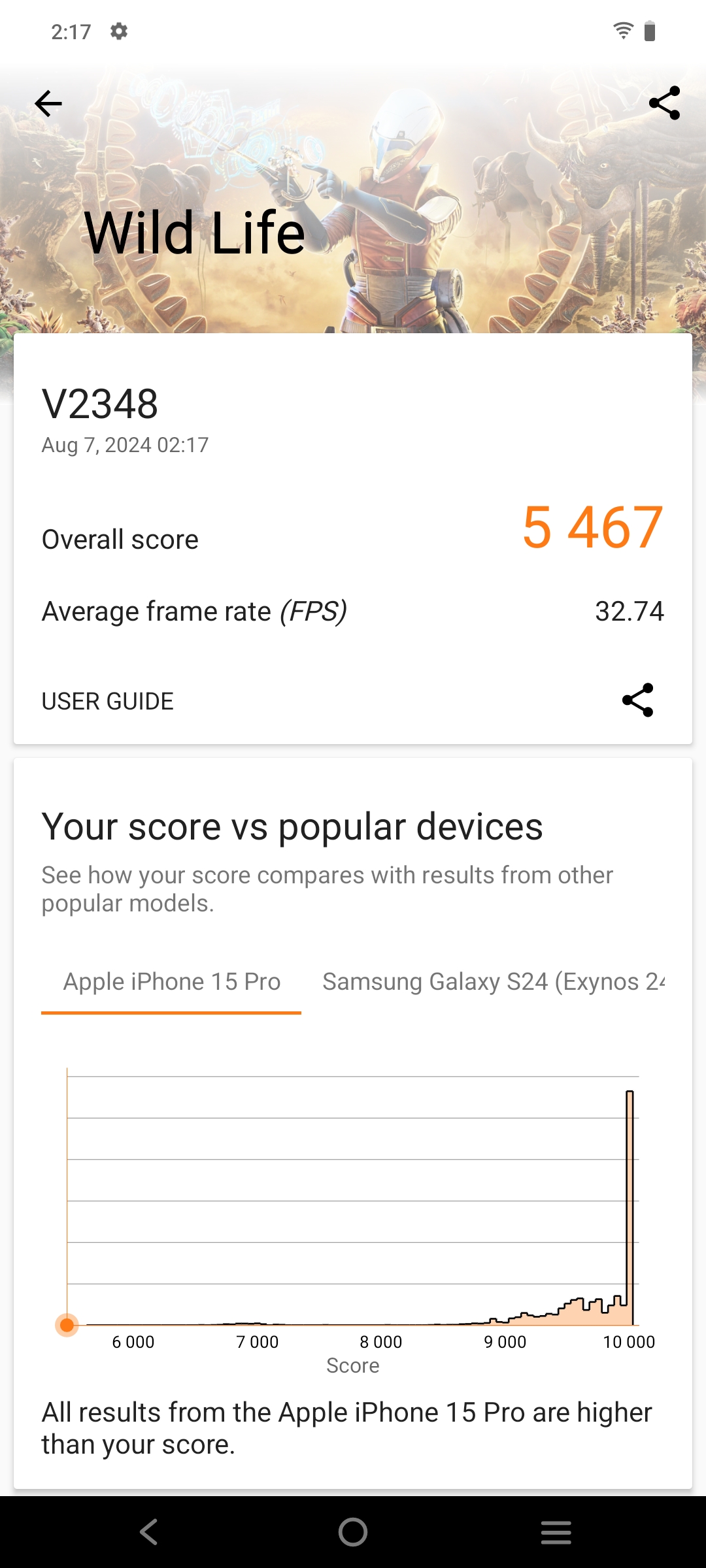
Task: Select the Apple iPhone 15 Pro tab
Action: click(172, 981)
